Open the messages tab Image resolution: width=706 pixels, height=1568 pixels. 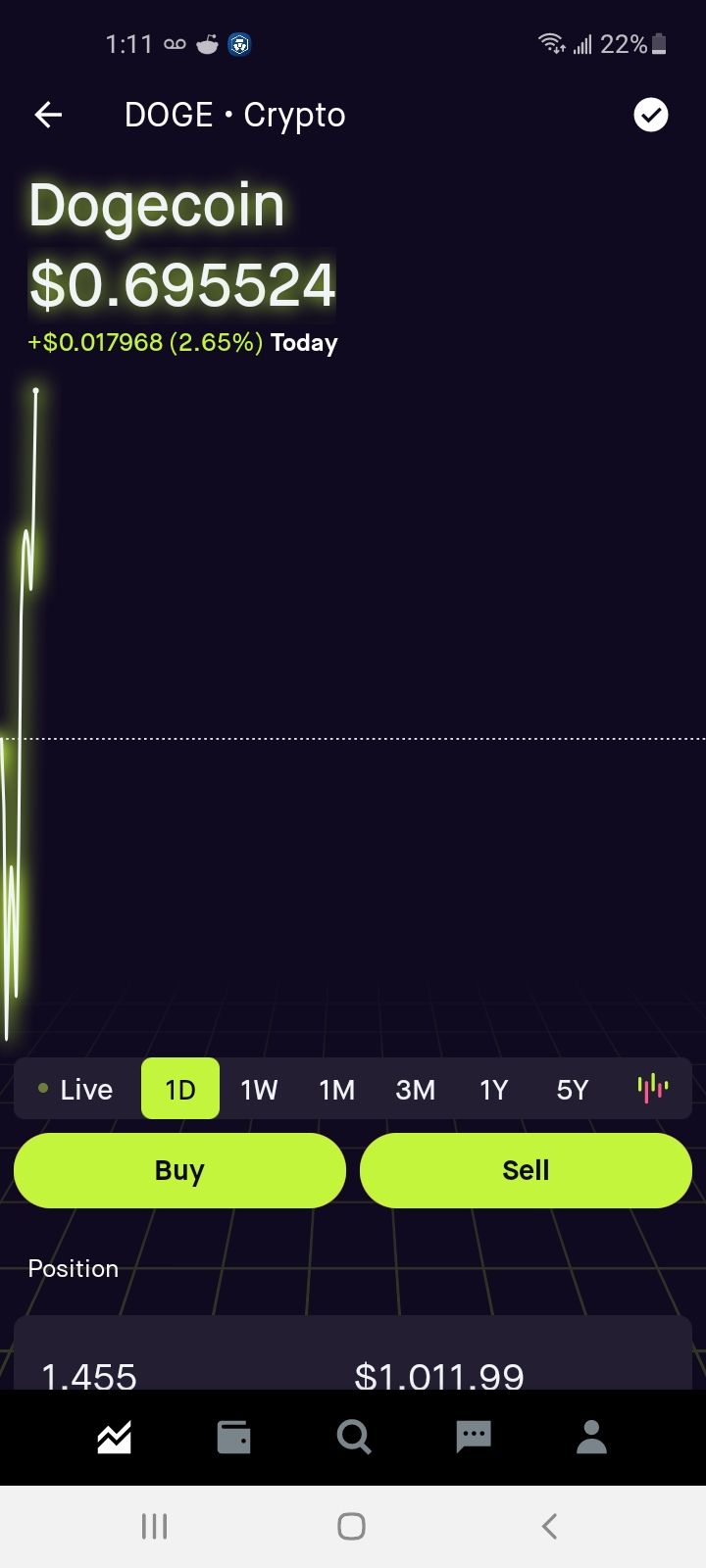pyautogui.click(x=473, y=1438)
